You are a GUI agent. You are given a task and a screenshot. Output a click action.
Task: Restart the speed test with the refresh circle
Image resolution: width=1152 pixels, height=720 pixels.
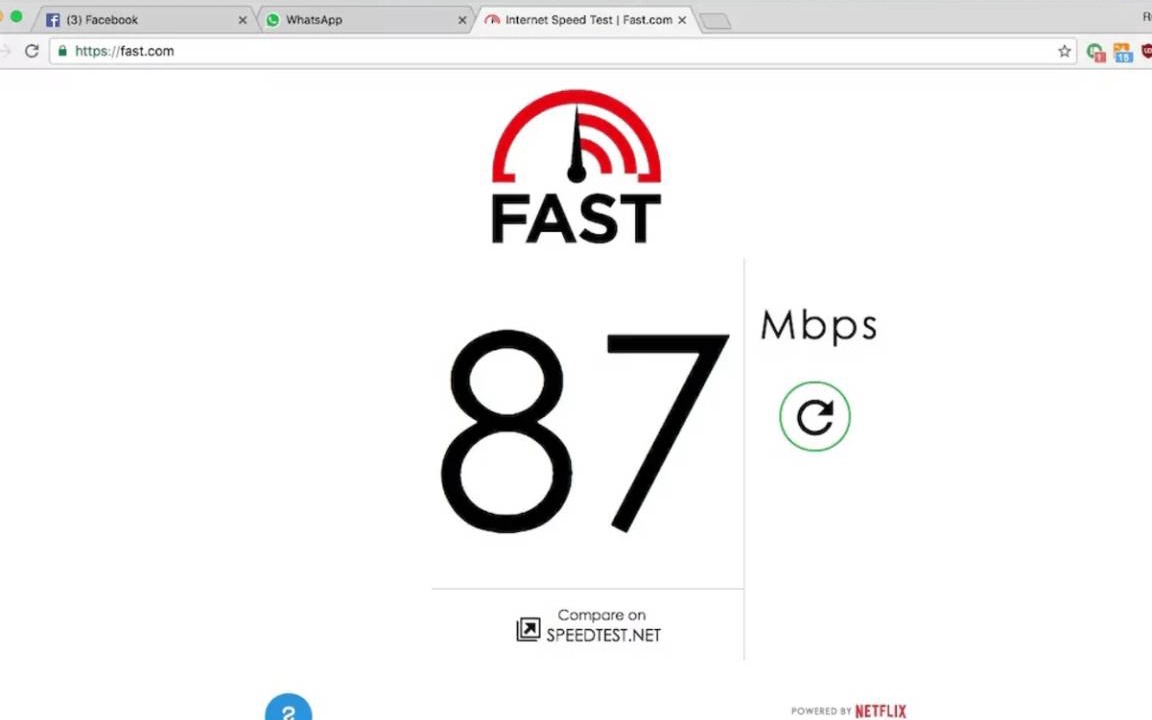(815, 416)
